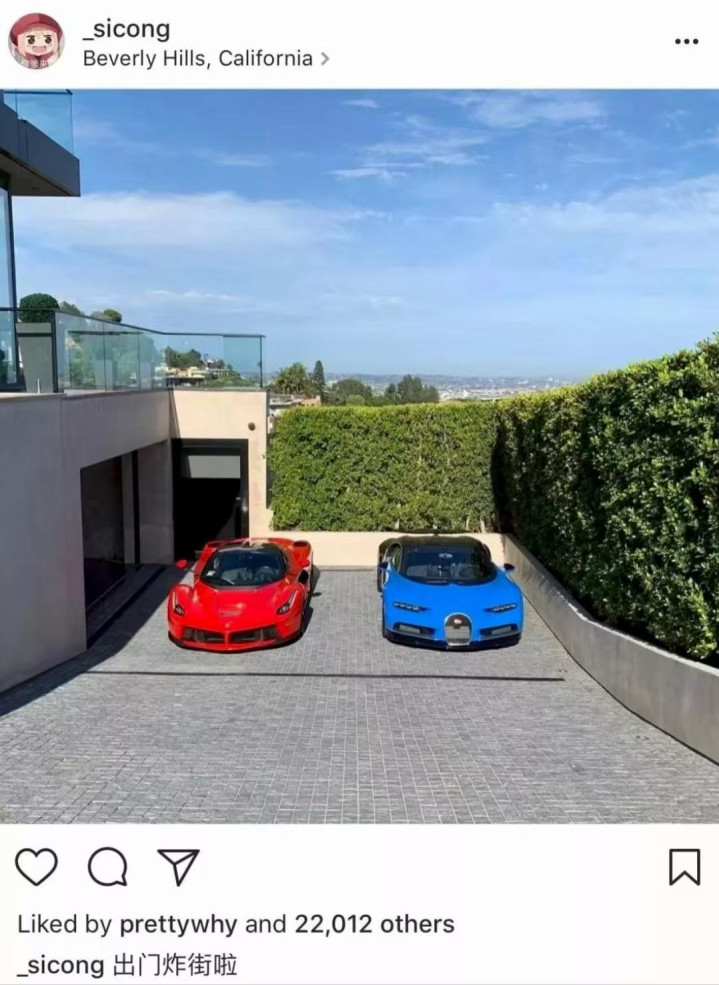Viewport: 719px width, 985px height.
Task: Save the post with the bookmark icon
Action: point(684,866)
